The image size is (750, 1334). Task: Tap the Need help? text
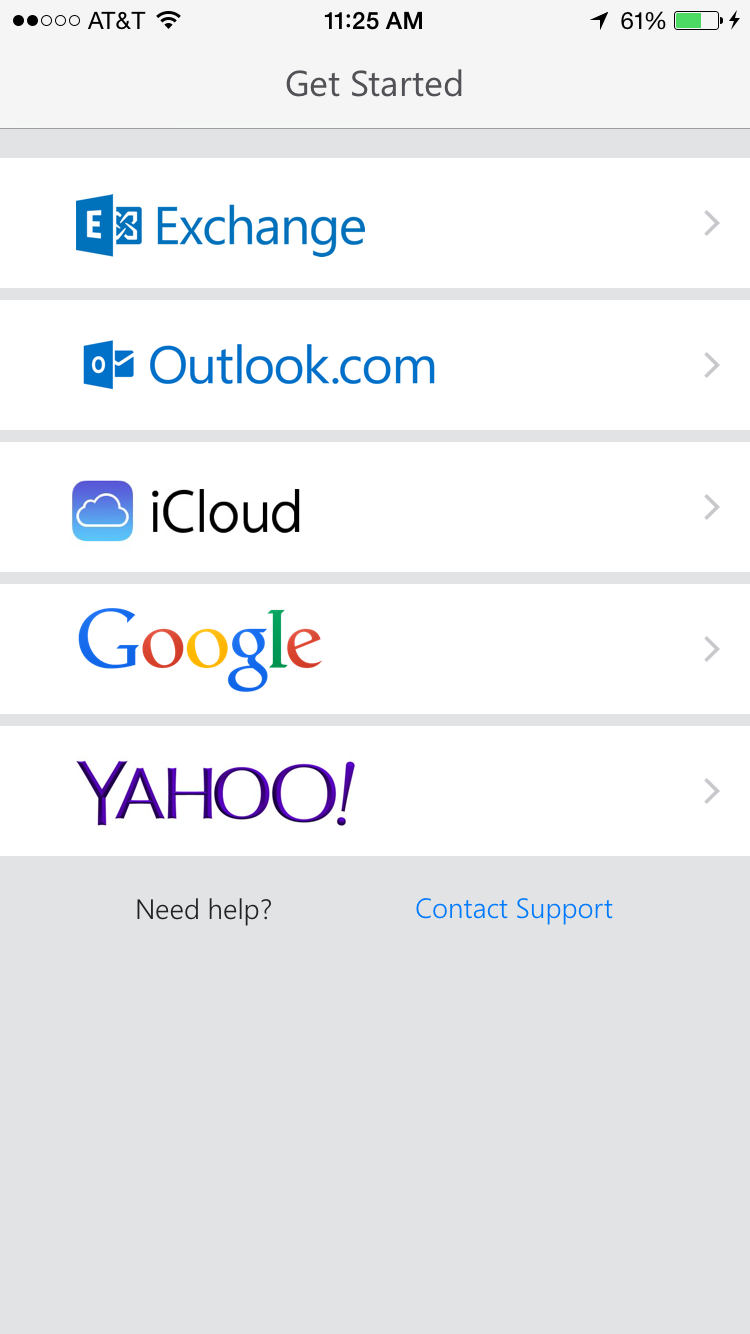[203, 908]
